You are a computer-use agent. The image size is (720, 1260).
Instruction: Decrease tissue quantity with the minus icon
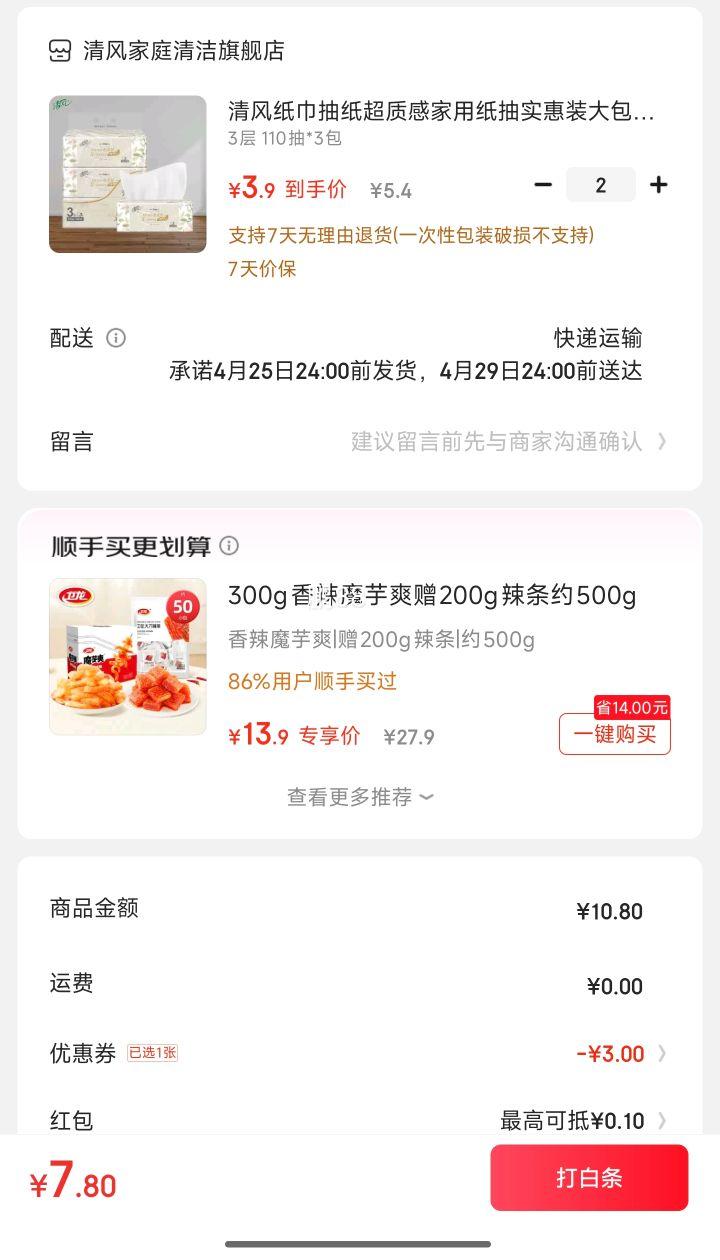(543, 185)
